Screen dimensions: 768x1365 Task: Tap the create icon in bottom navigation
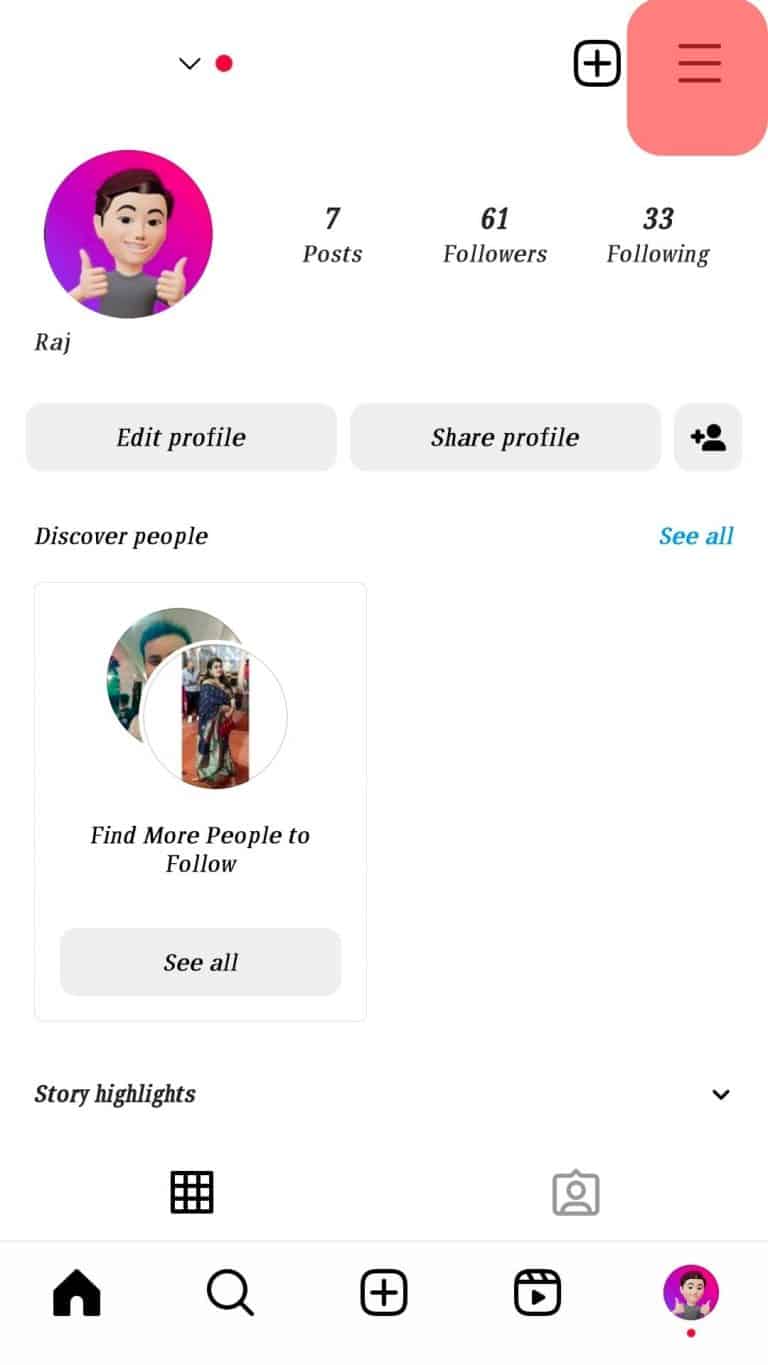(x=383, y=1292)
